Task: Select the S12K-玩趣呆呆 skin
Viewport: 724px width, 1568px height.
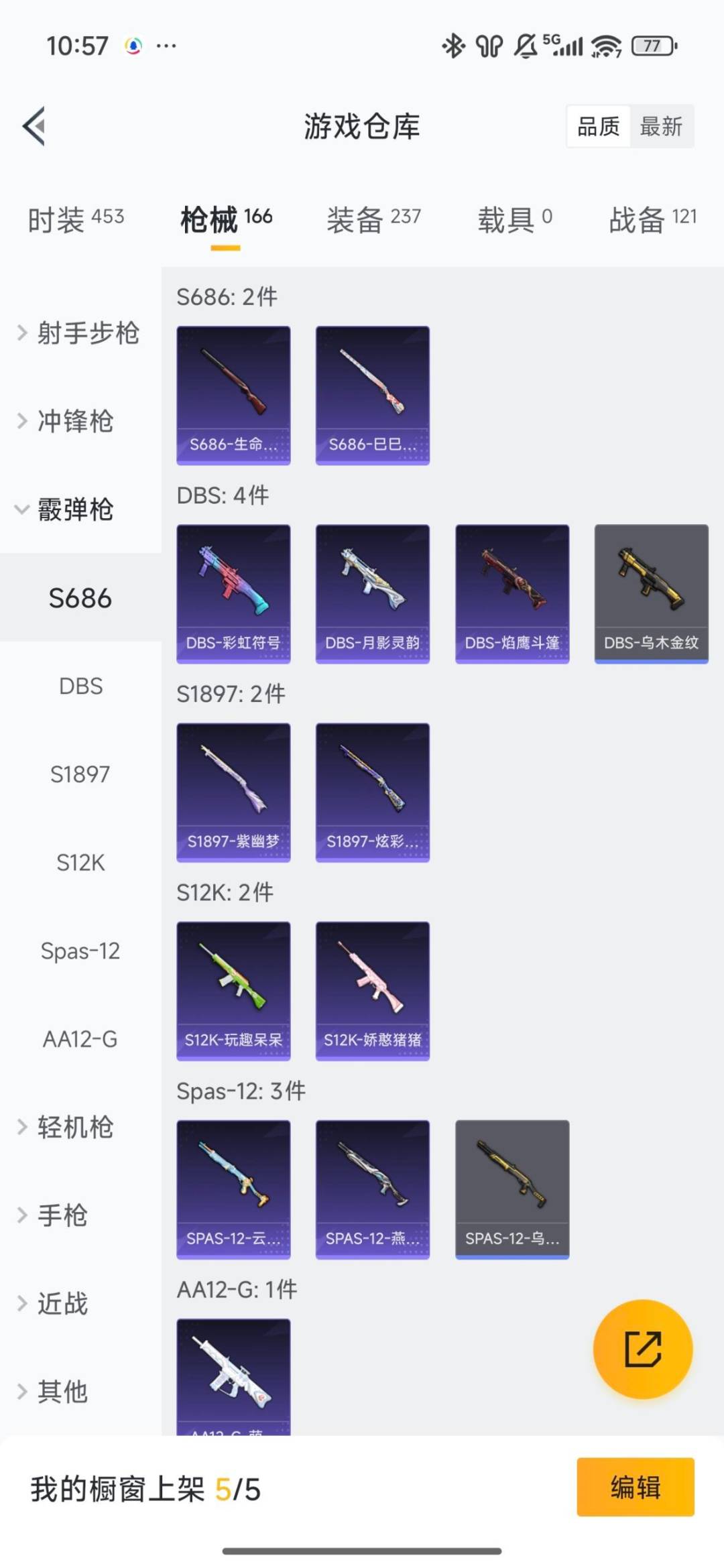Action: [233, 991]
